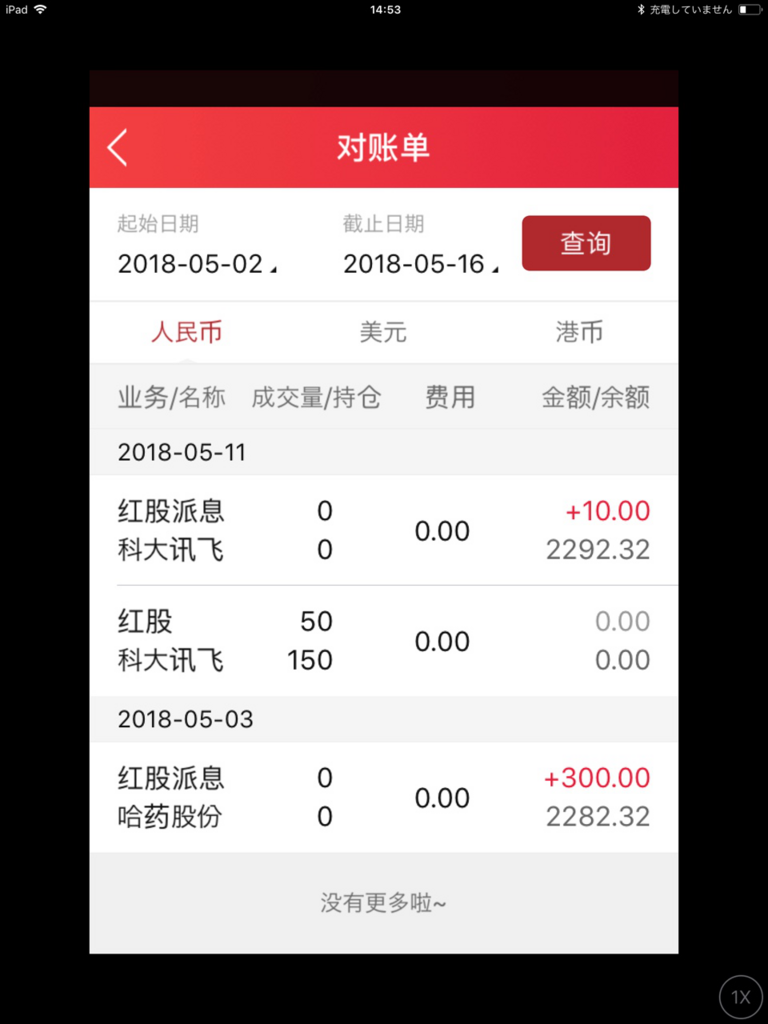Screen dimensions: 768x1024
Task: Tap the 充電していません battery status text
Action: pyautogui.click(x=690, y=9)
